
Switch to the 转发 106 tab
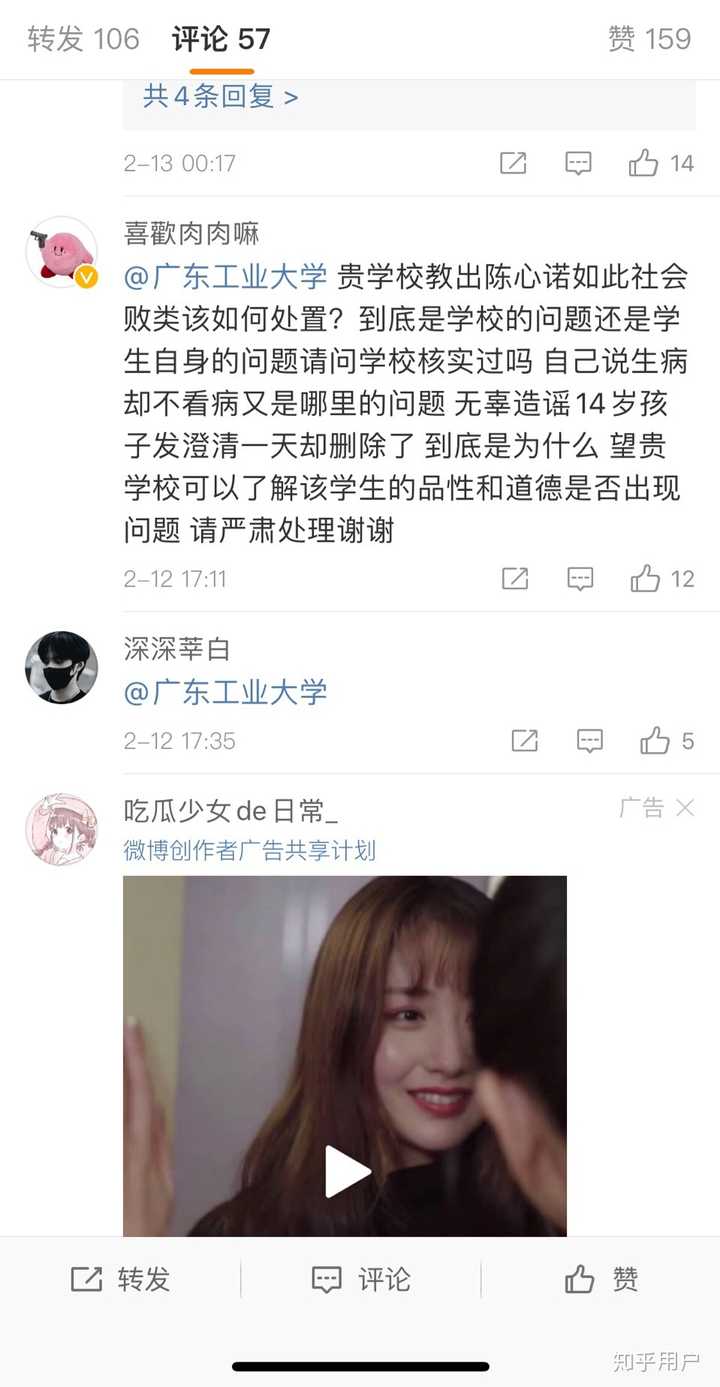83,39
